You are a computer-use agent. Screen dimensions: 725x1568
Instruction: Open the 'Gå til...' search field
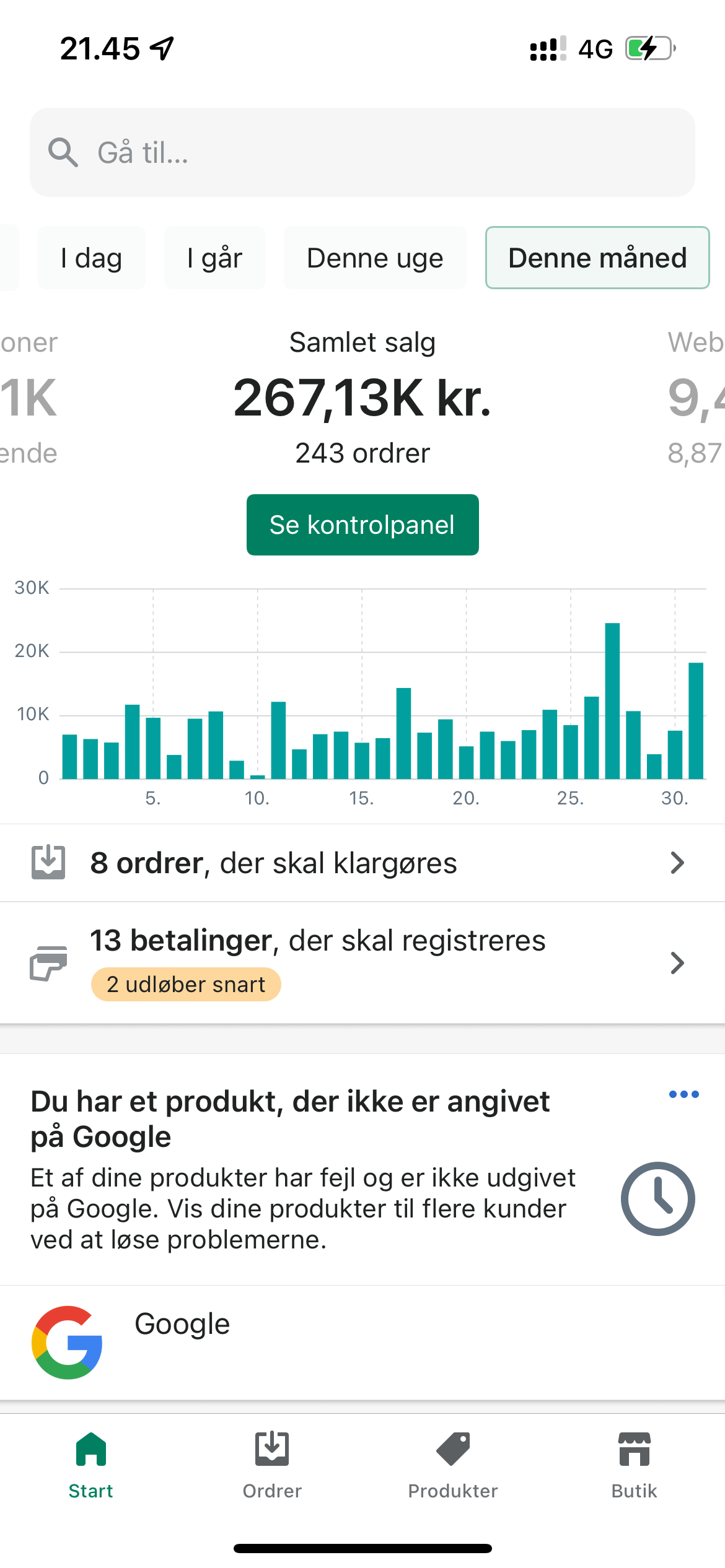pyautogui.click(x=362, y=152)
